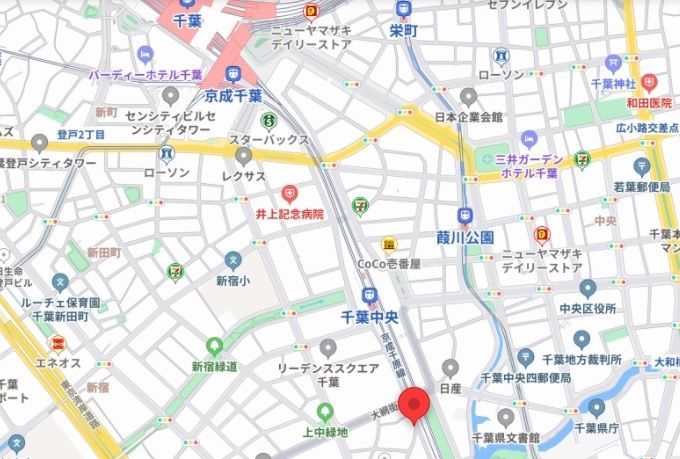View the 井上記念病院 hospital marker
The height and width of the screenshot is (459, 680).
click(x=290, y=191)
